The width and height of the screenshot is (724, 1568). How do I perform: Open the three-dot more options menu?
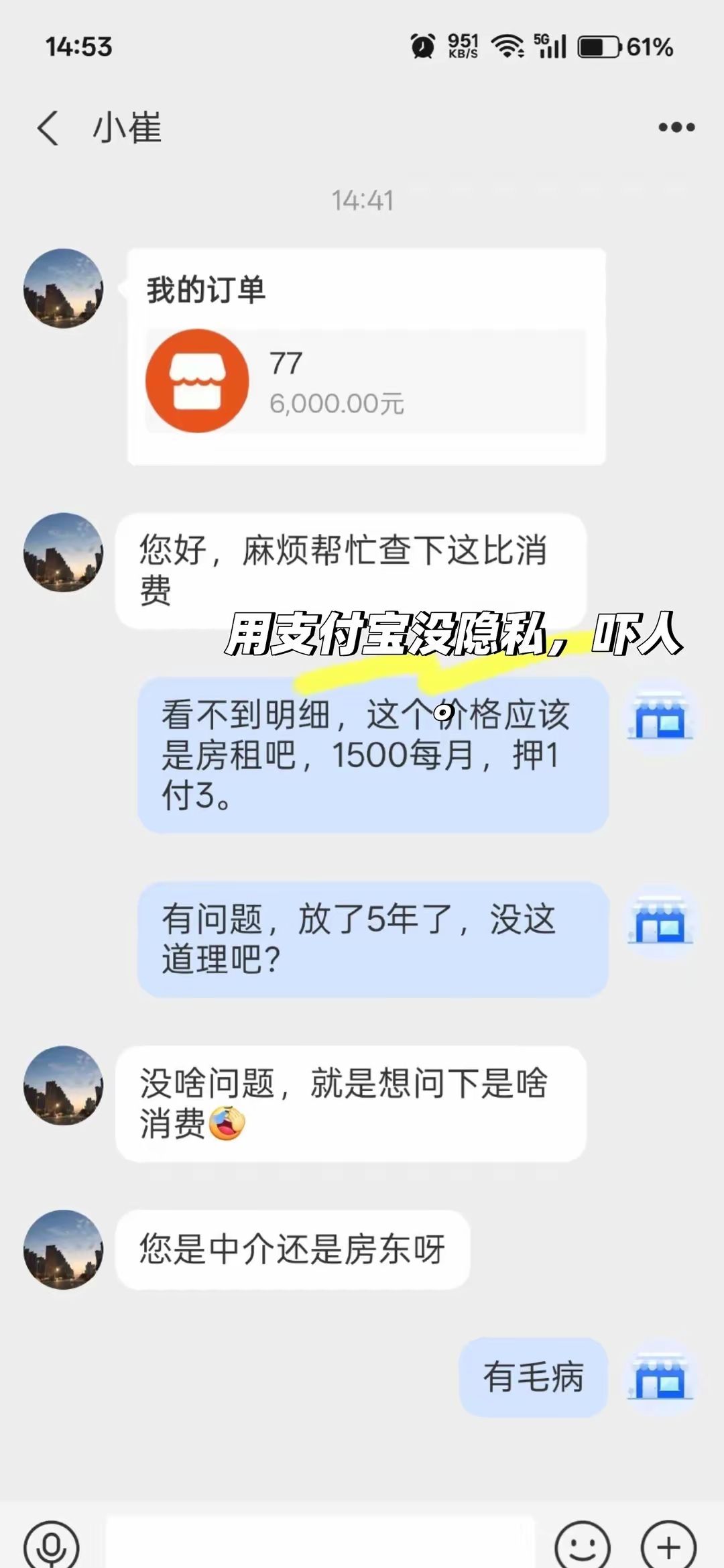pyautogui.click(x=676, y=127)
